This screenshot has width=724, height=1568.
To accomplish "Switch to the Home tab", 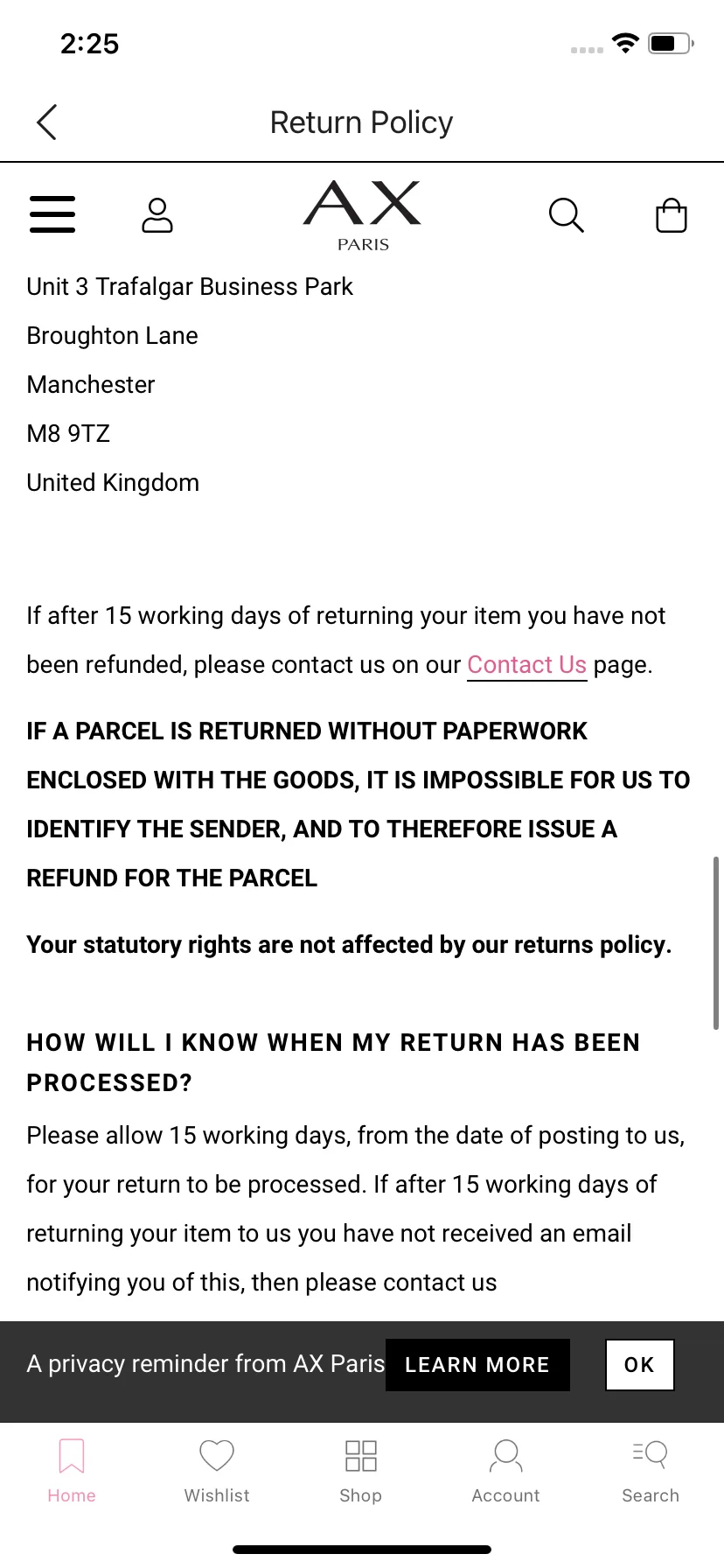I will pyautogui.click(x=72, y=1471).
